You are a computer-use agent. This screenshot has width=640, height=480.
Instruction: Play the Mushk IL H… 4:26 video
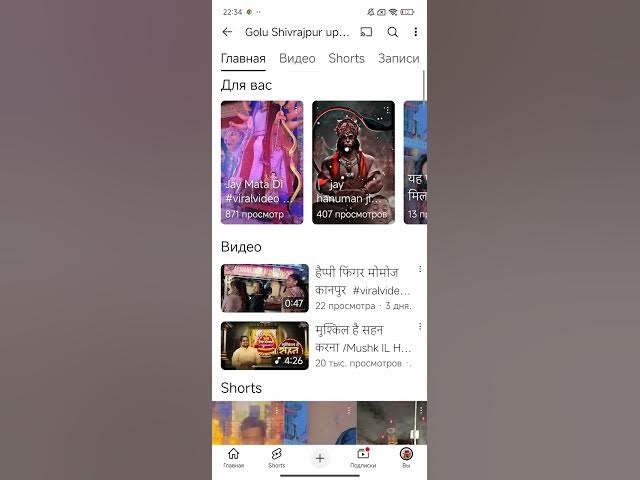pyautogui.click(x=265, y=345)
